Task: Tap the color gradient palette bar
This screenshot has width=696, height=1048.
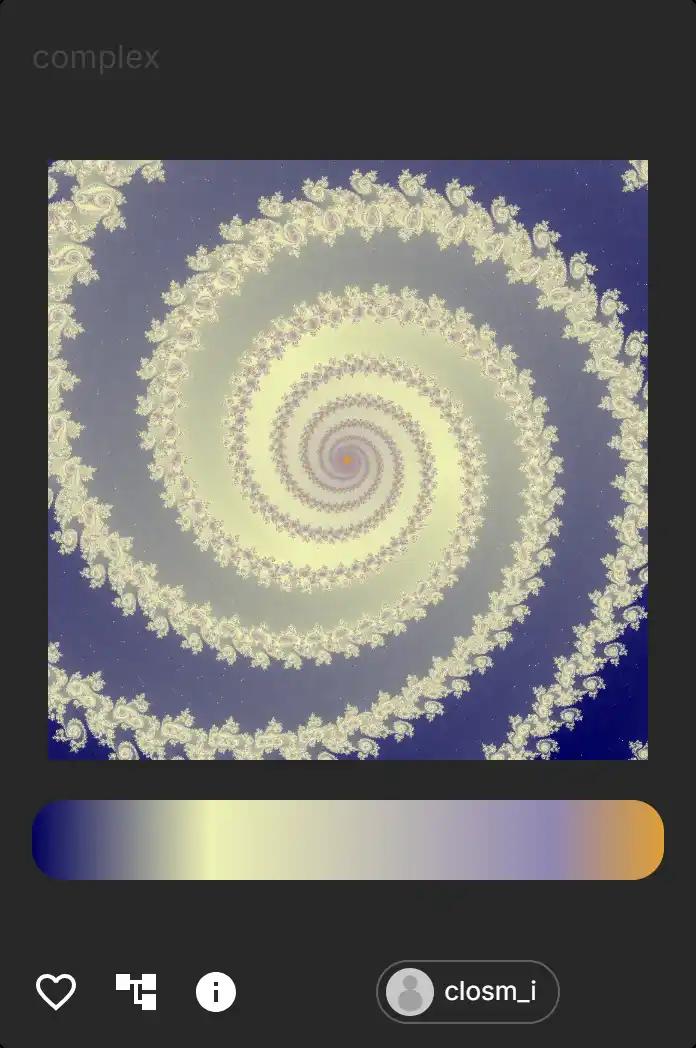Action: click(x=348, y=840)
